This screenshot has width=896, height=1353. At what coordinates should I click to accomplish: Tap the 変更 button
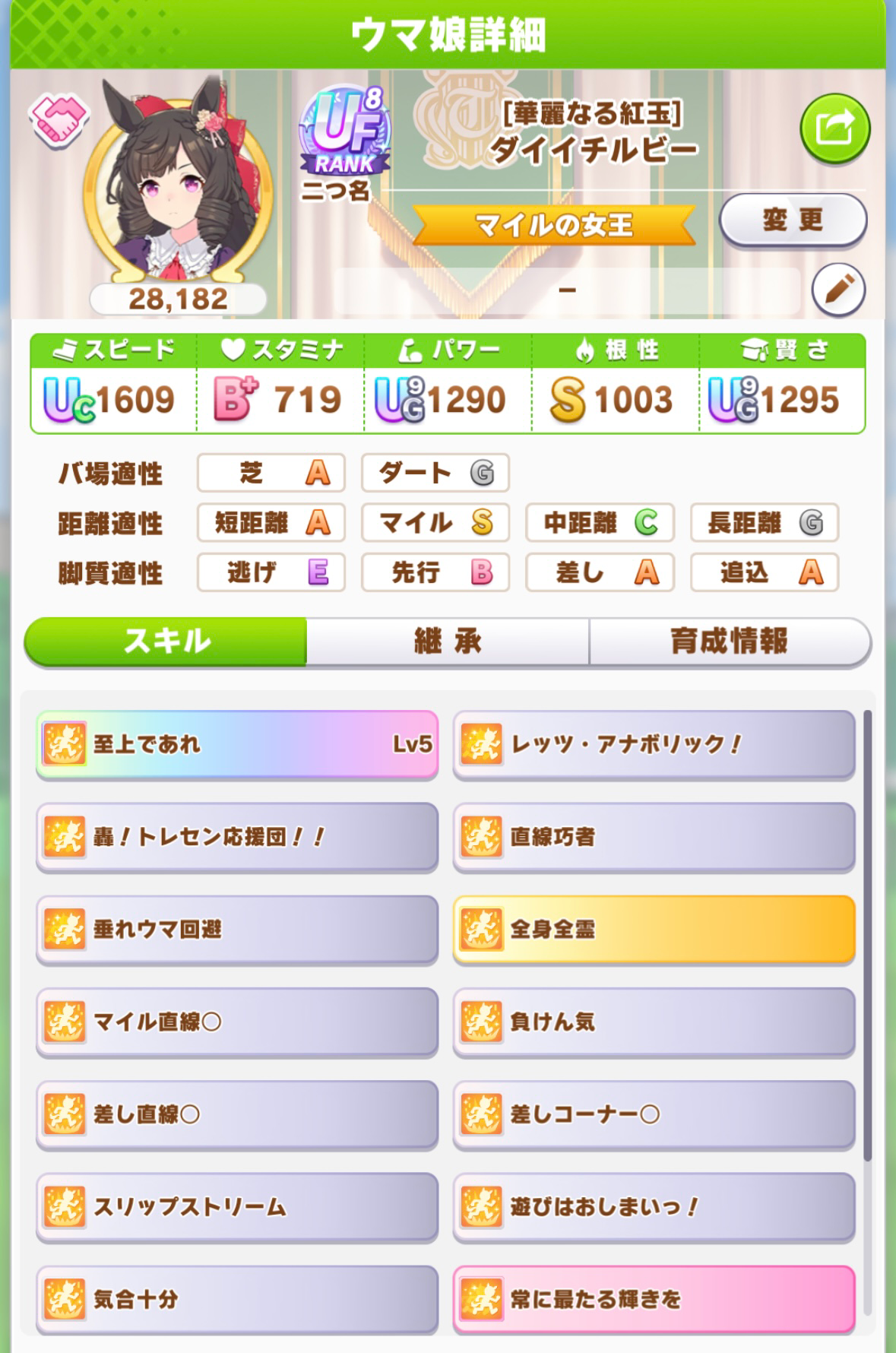pyautogui.click(x=792, y=220)
